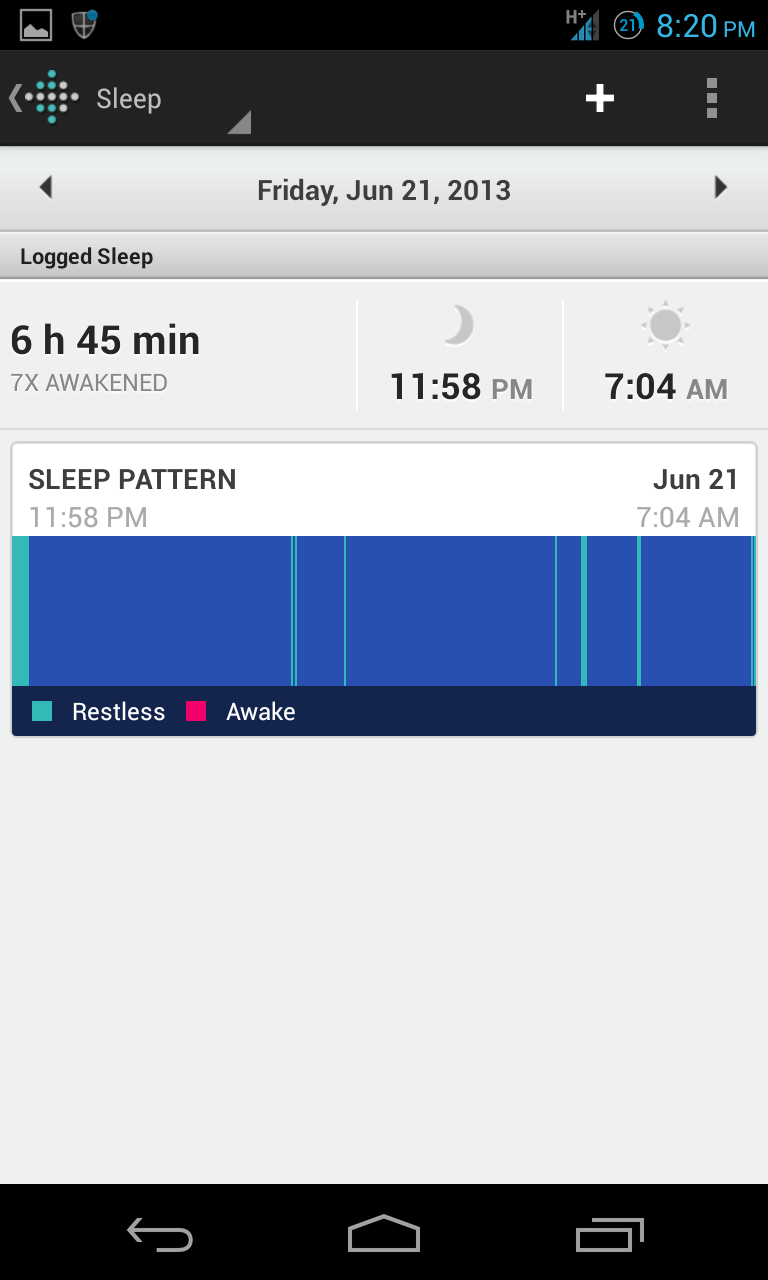This screenshot has height=1280, width=768.
Task: Open the Sleep Pattern chart card
Action: click(x=384, y=590)
